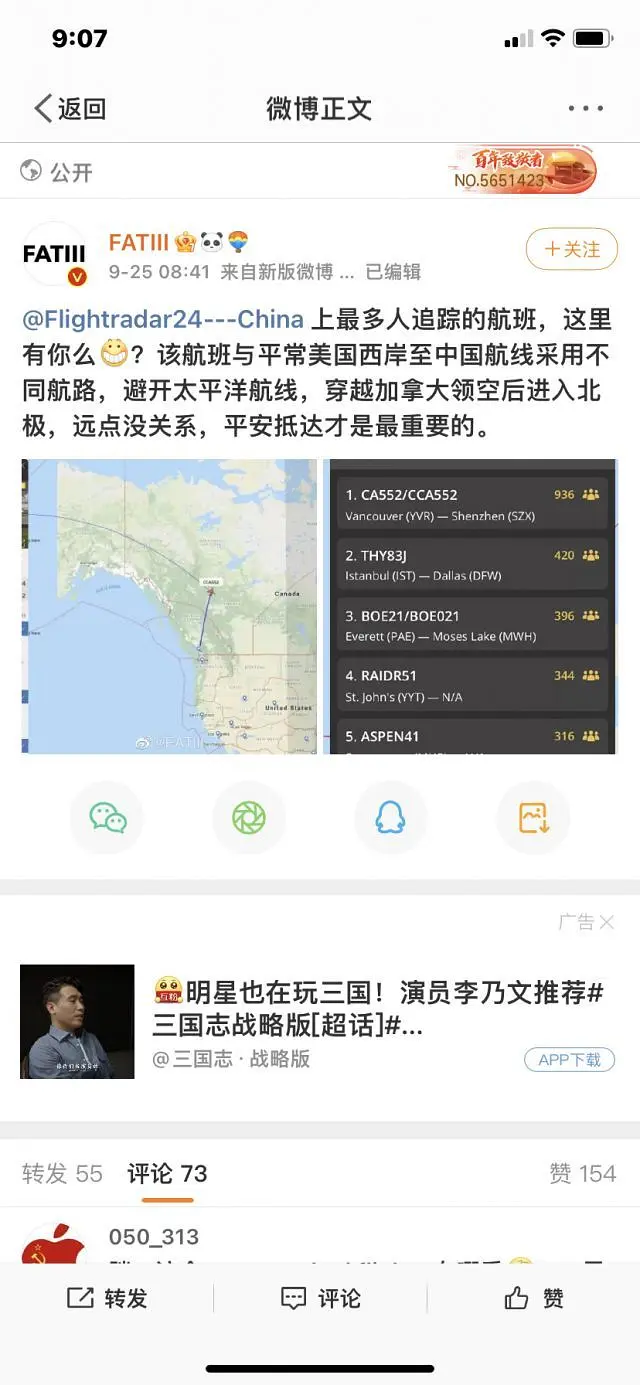Follow FATIII with the 关注 button
This screenshot has width=640, height=1385.
click(572, 249)
